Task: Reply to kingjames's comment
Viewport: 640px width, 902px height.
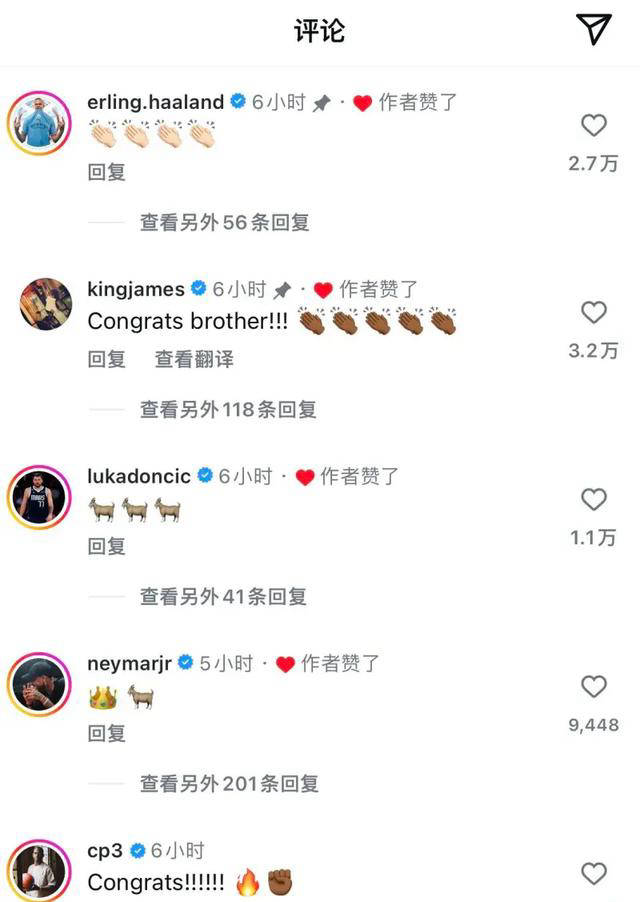Action: tap(106, 359)
